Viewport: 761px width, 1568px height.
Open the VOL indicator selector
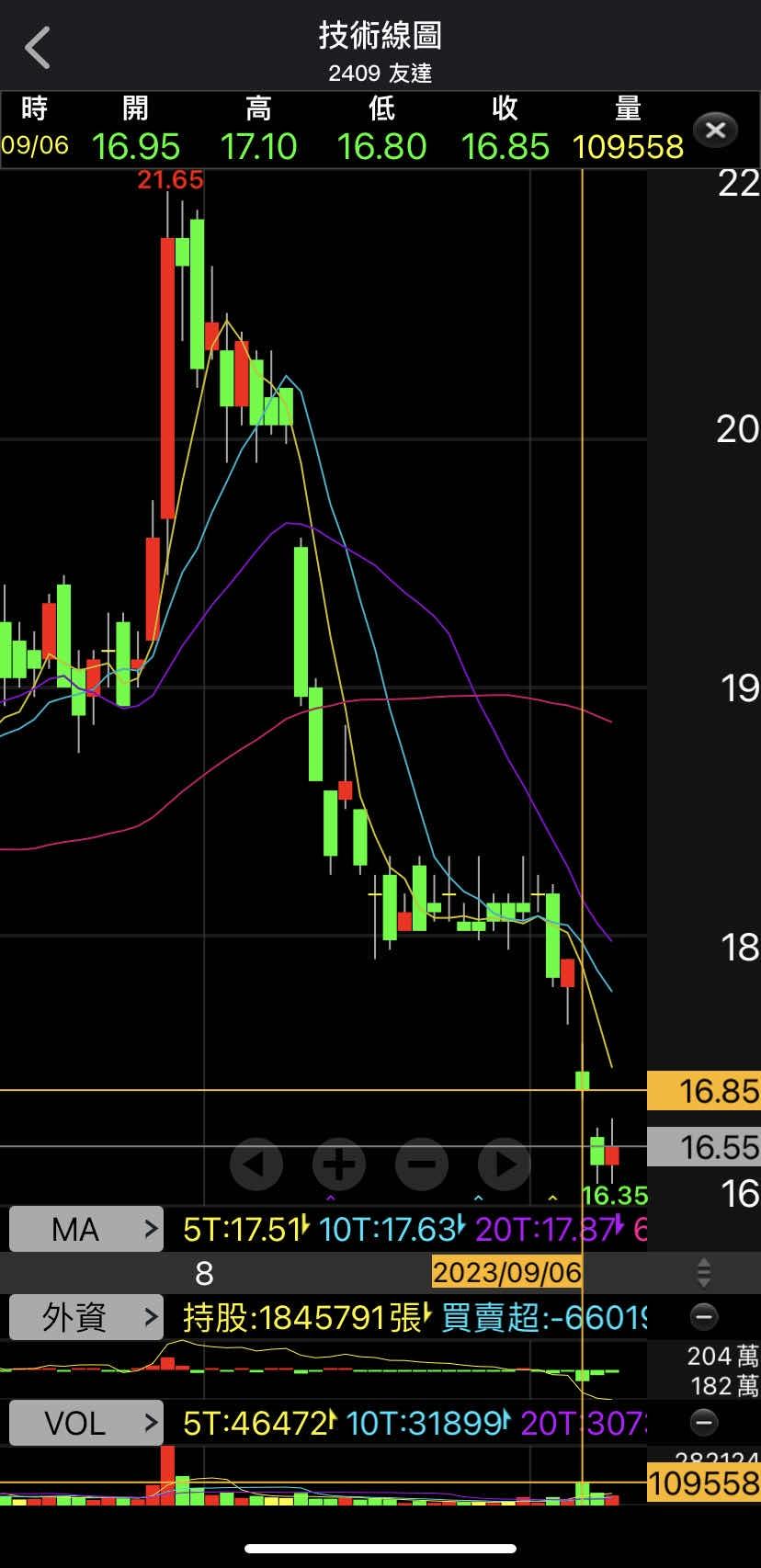coord(86,1423)
